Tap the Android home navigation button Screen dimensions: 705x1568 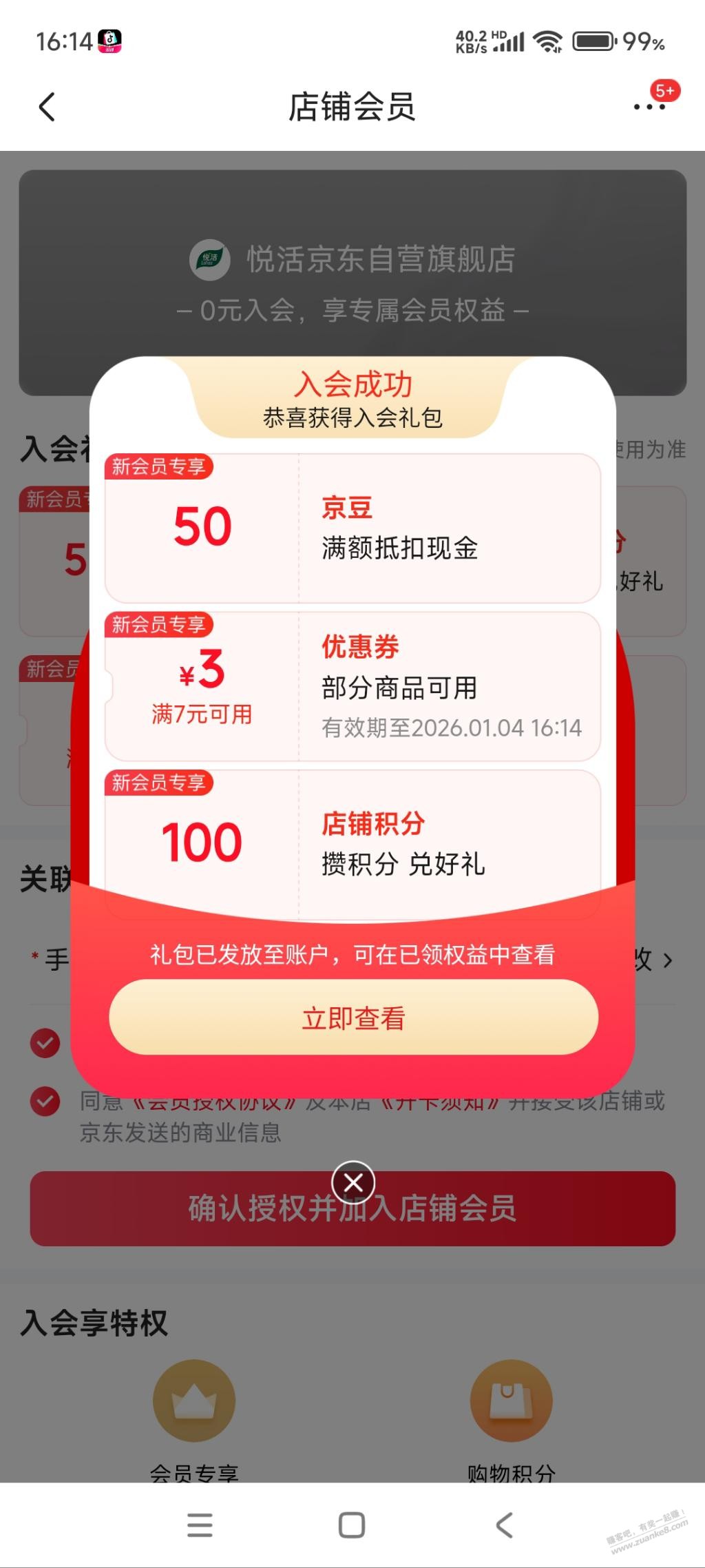pos(352,1524)
